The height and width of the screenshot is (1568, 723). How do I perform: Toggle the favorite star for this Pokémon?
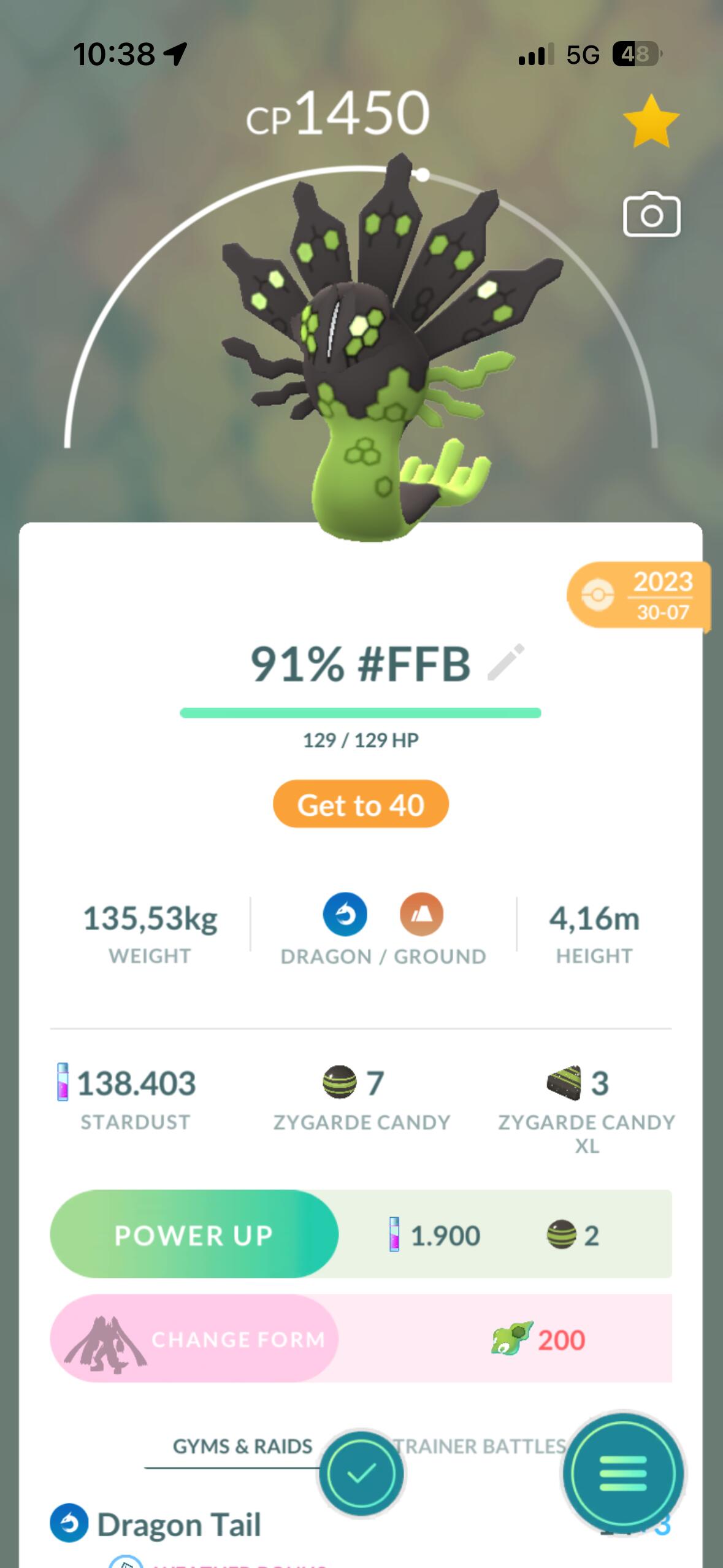click(x=651, y=121)
